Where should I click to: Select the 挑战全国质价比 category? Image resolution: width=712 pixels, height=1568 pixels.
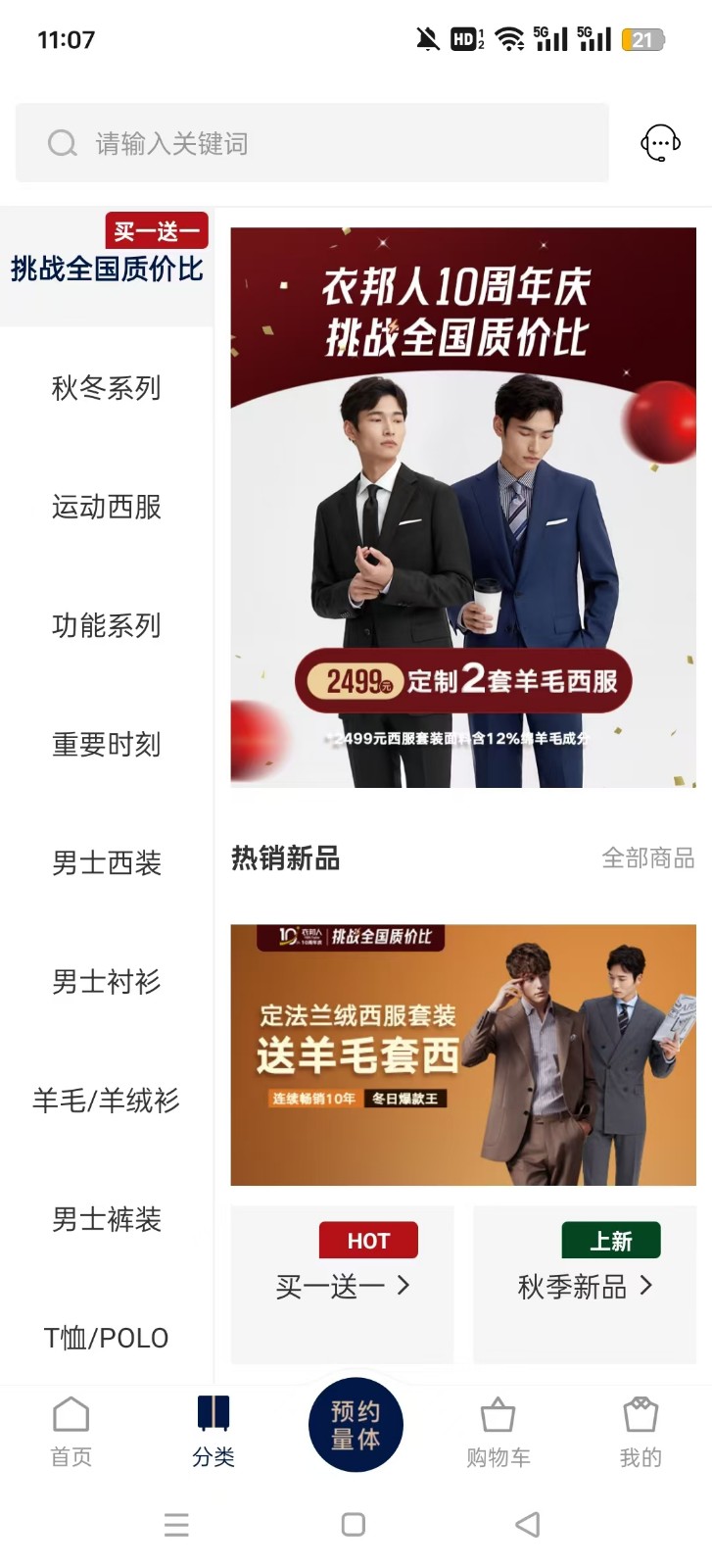point(107,268)
